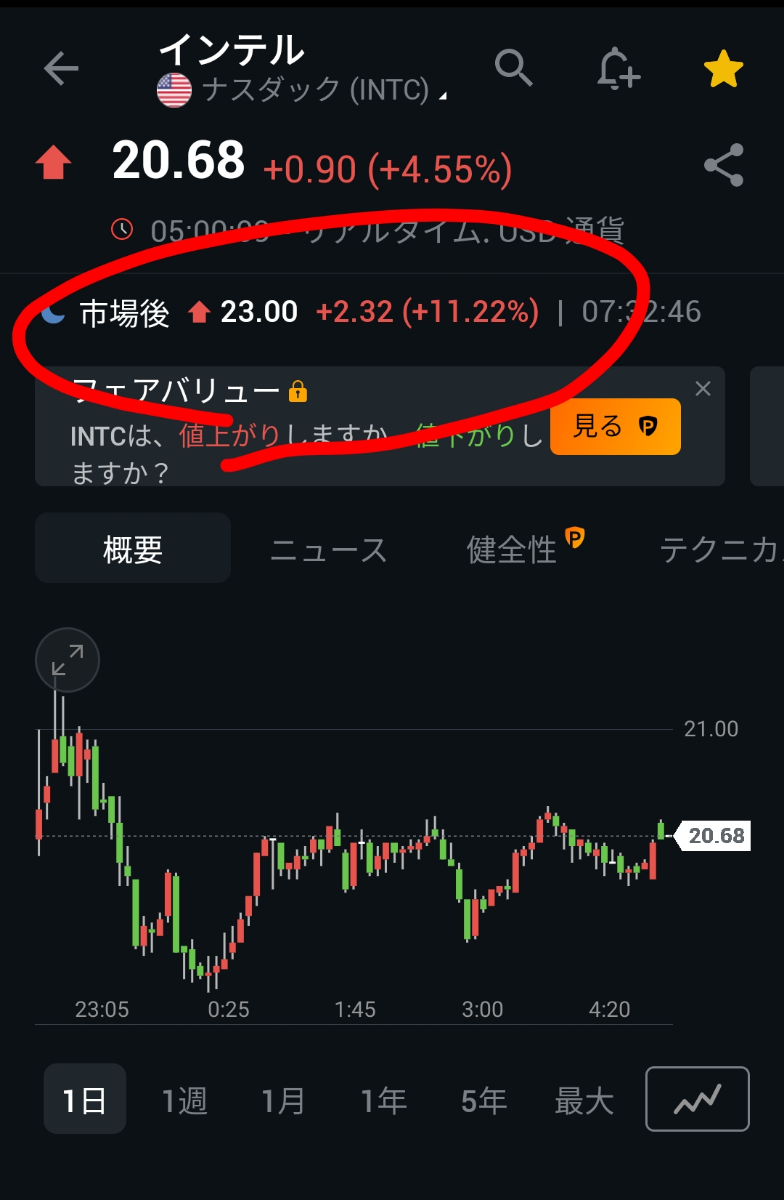Expand the chart with the fullscreen arrows
Image resolution: width=784 pixels, height=1200 pixels.
pos(66,660)
